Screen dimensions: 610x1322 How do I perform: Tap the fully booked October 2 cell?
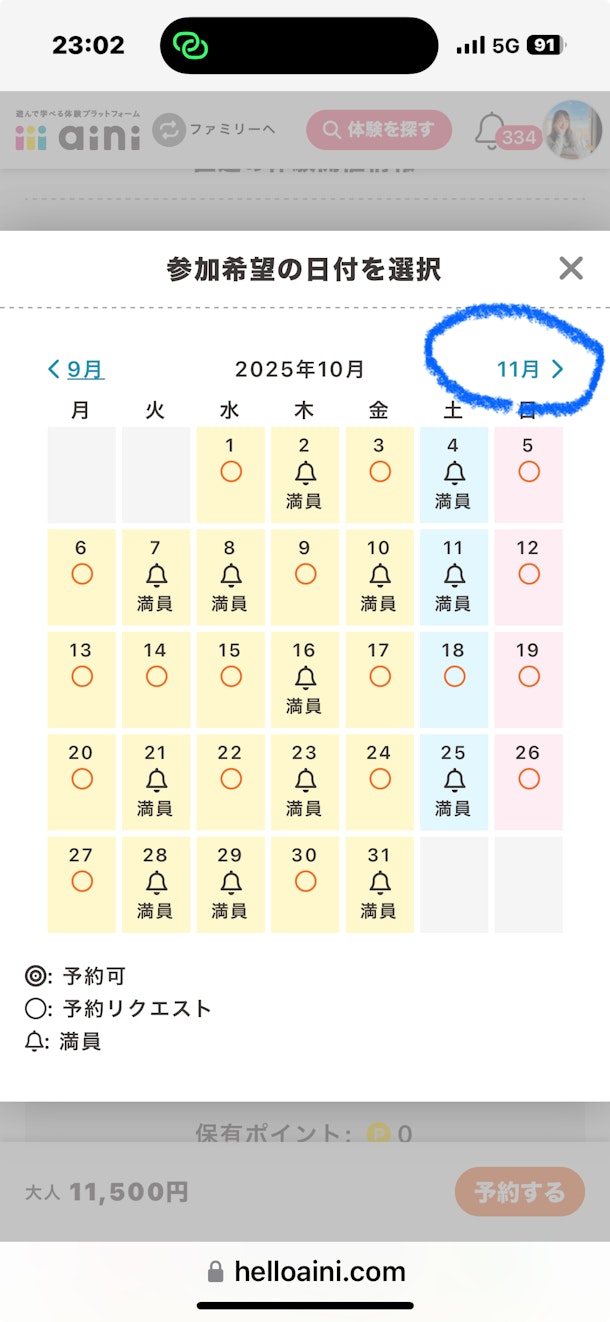click(304, 474)
